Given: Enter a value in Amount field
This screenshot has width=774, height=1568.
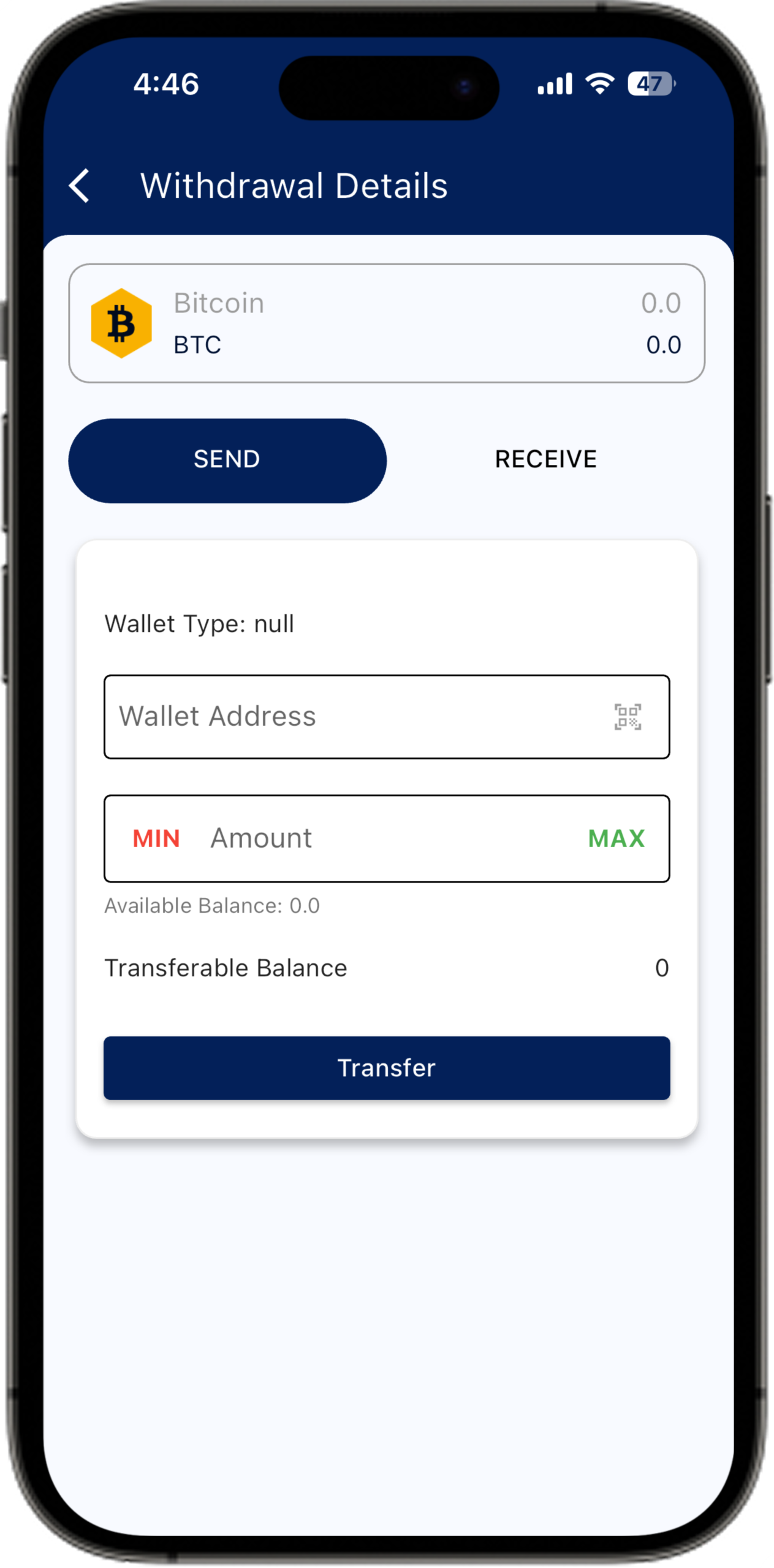Looking at the screenshot, I should click(x=380, y=839).
